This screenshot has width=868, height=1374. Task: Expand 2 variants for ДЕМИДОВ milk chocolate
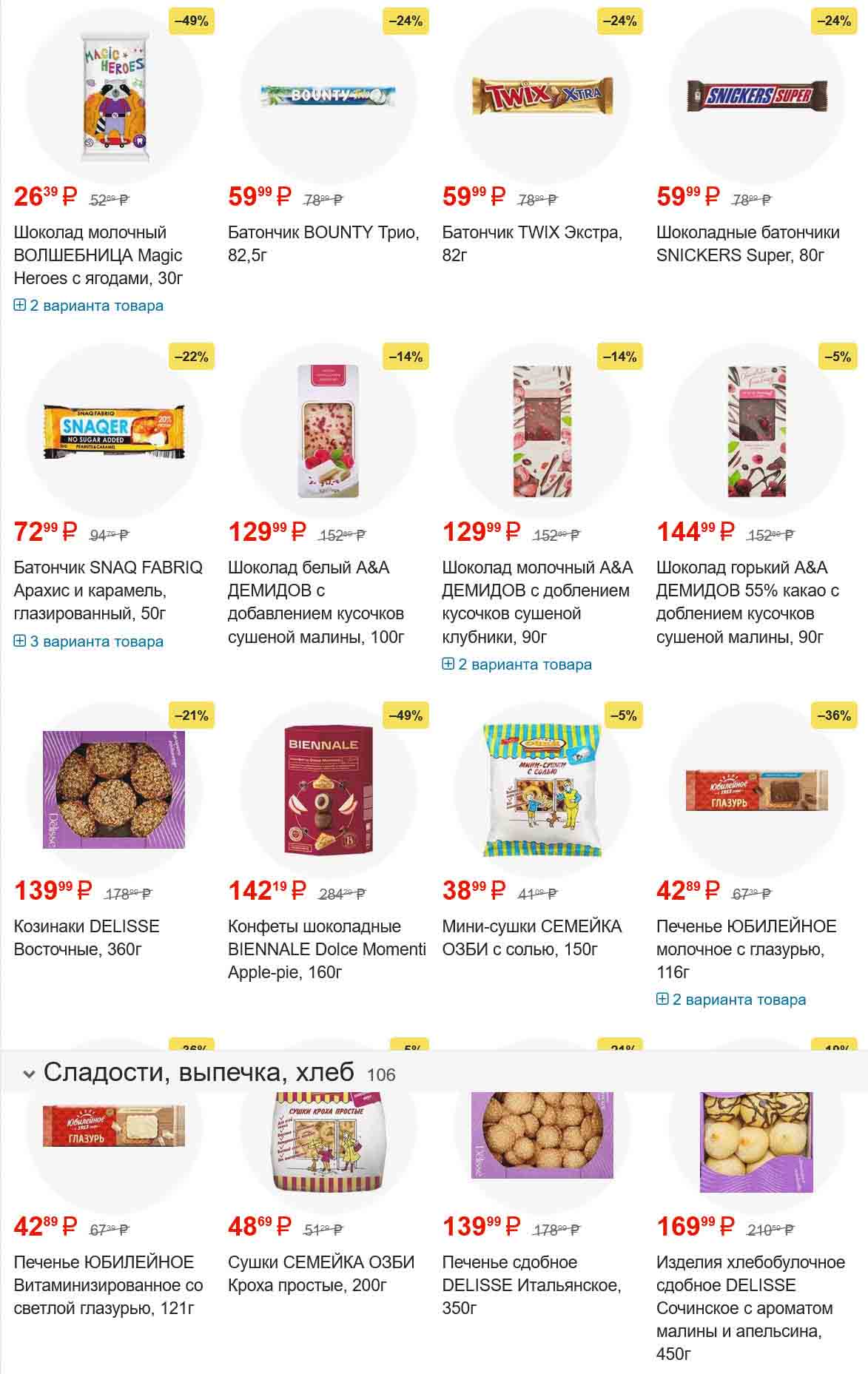click(x=517, y=664)
